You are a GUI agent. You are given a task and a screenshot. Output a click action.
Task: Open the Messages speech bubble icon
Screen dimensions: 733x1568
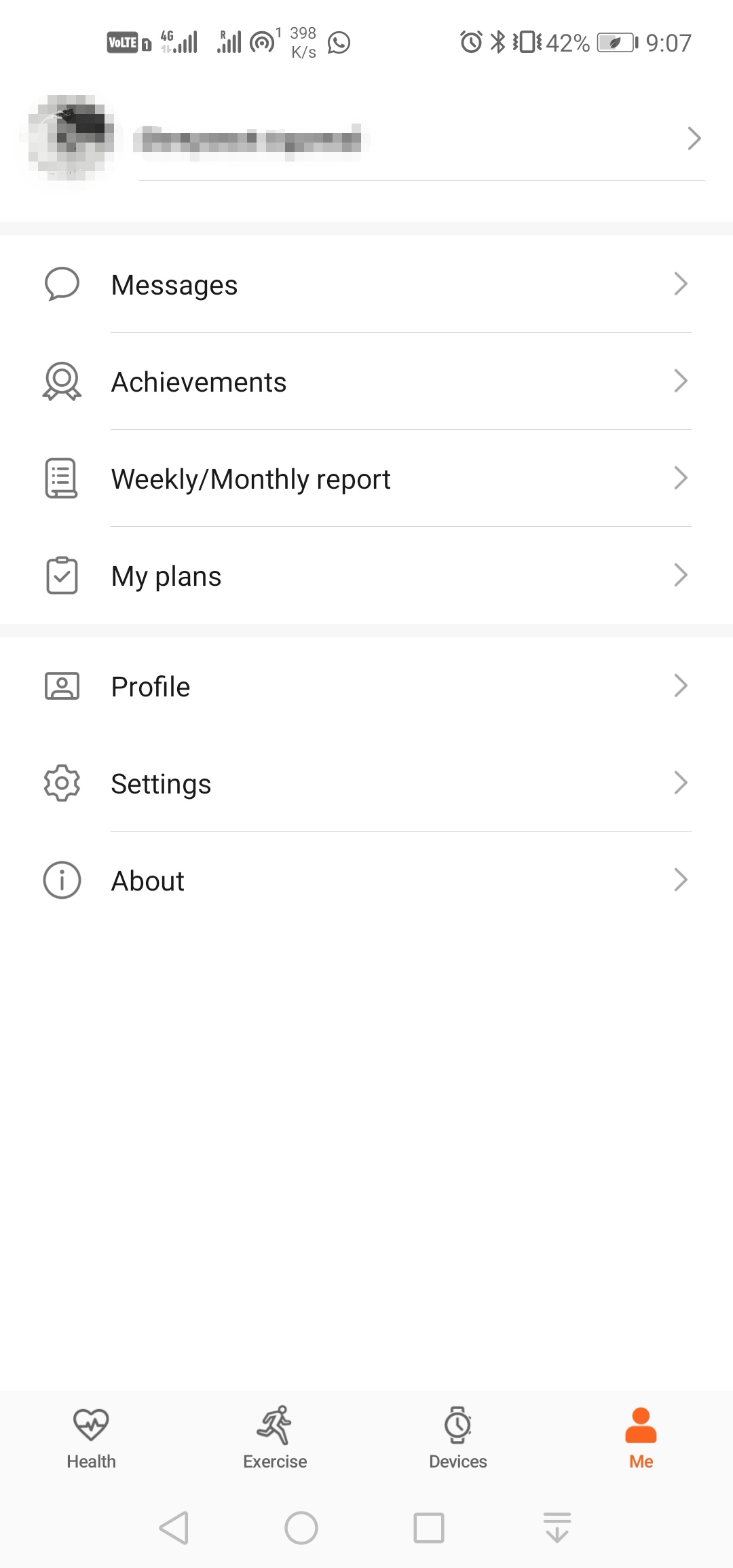pos(62,284)
